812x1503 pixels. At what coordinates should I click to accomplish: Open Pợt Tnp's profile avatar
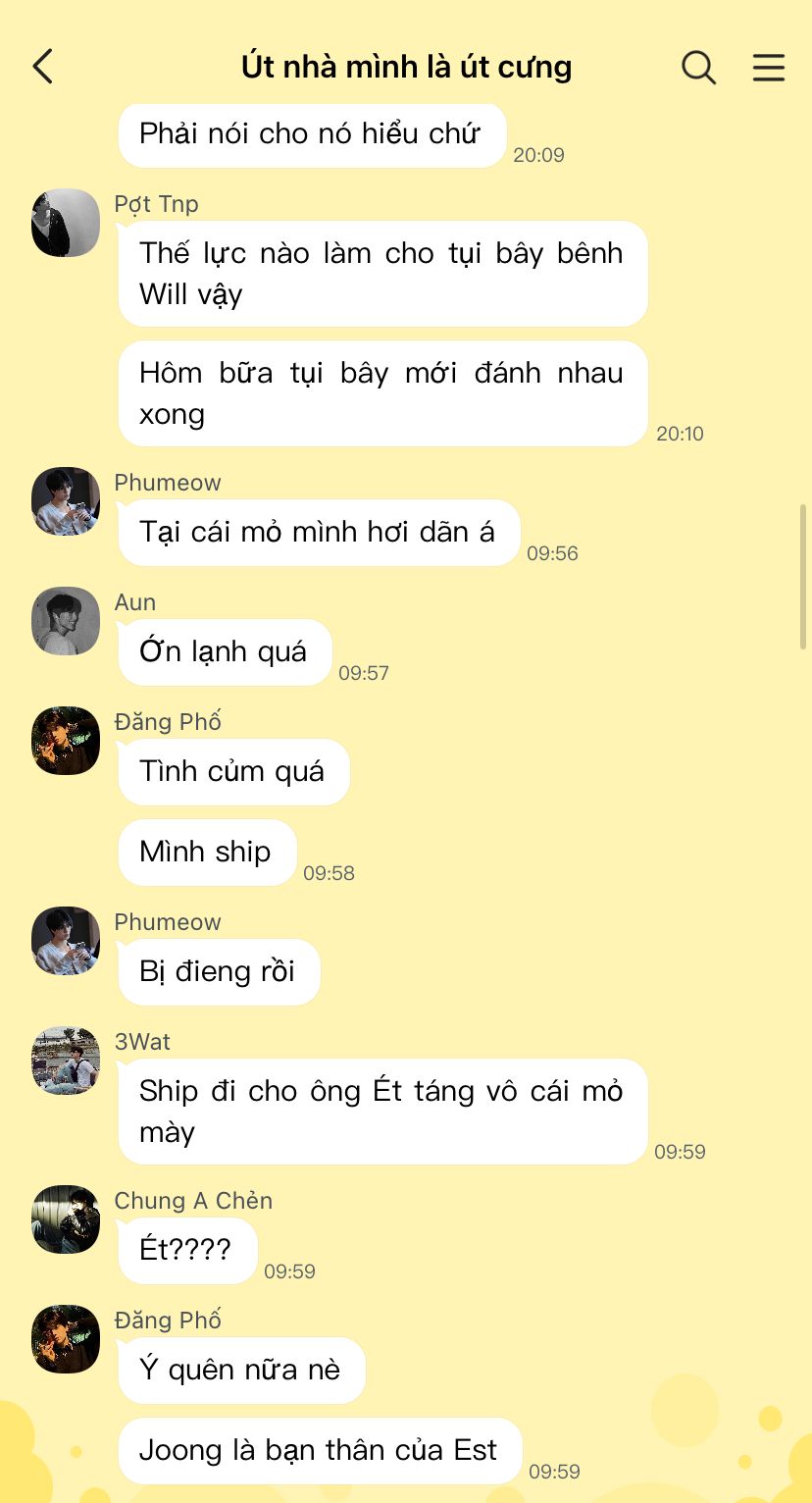pos(66,223)
